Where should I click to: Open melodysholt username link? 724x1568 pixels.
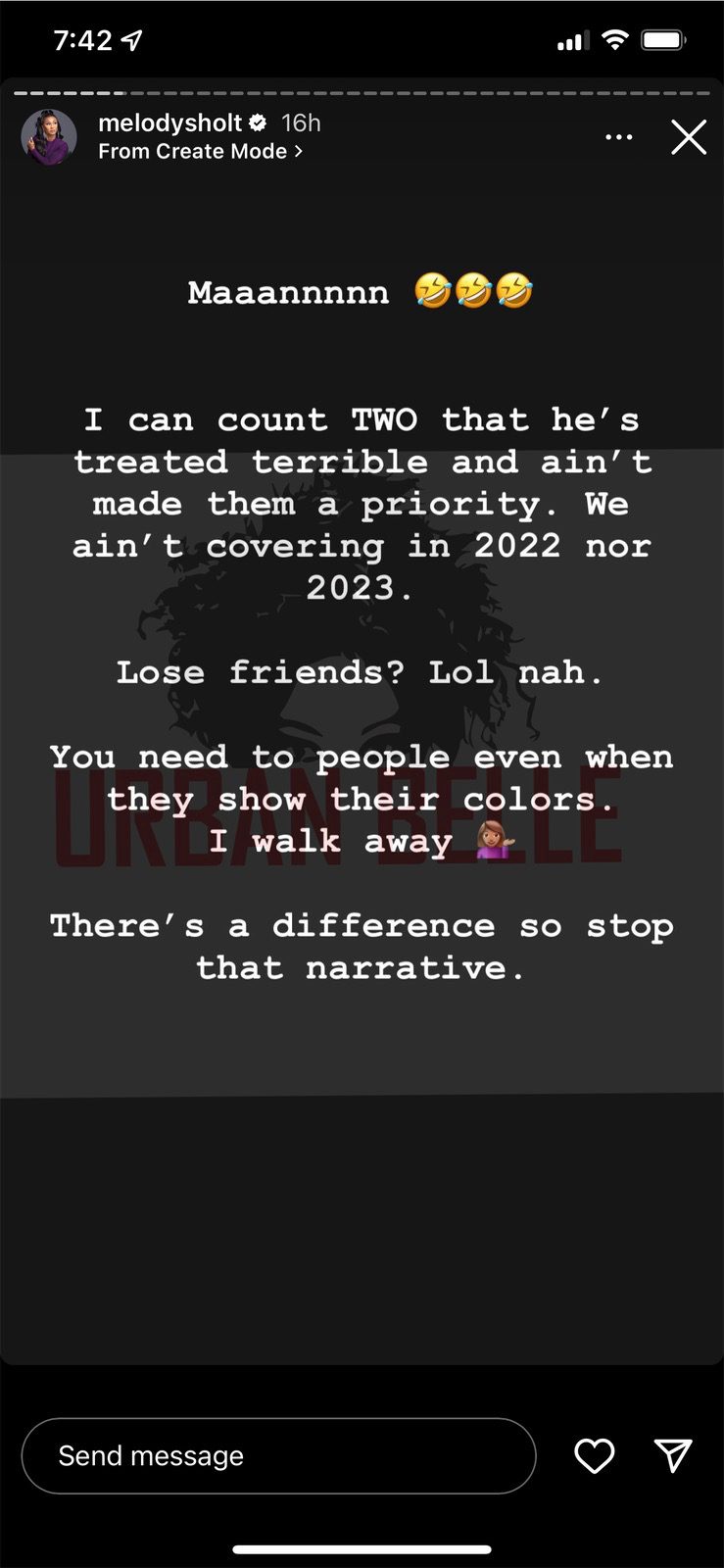(170, 122)
